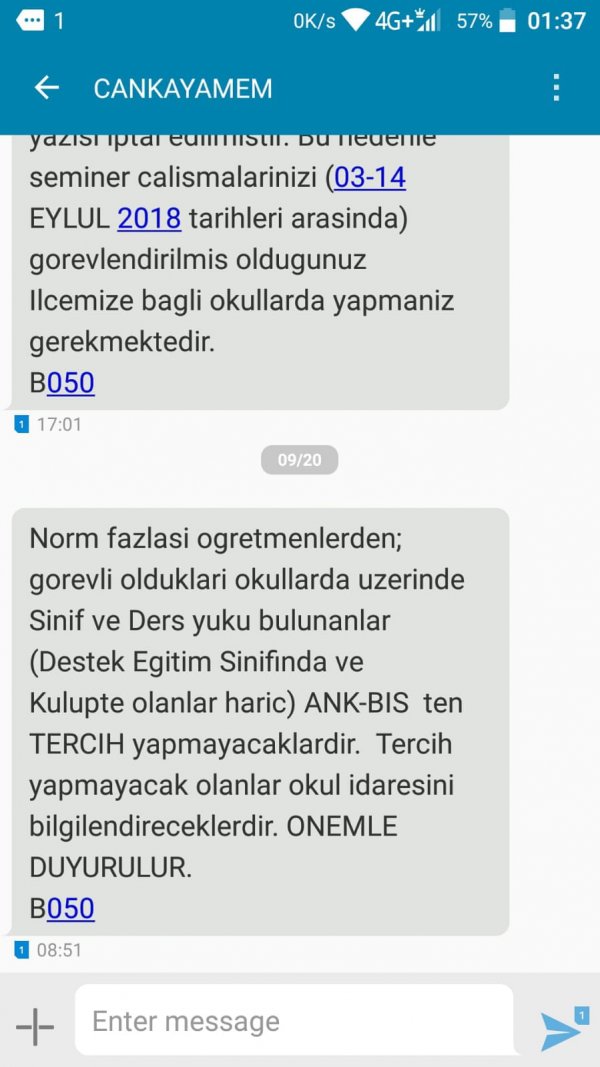Open the attachment plus button
Screen dimensions: 600x1067
35,1026
